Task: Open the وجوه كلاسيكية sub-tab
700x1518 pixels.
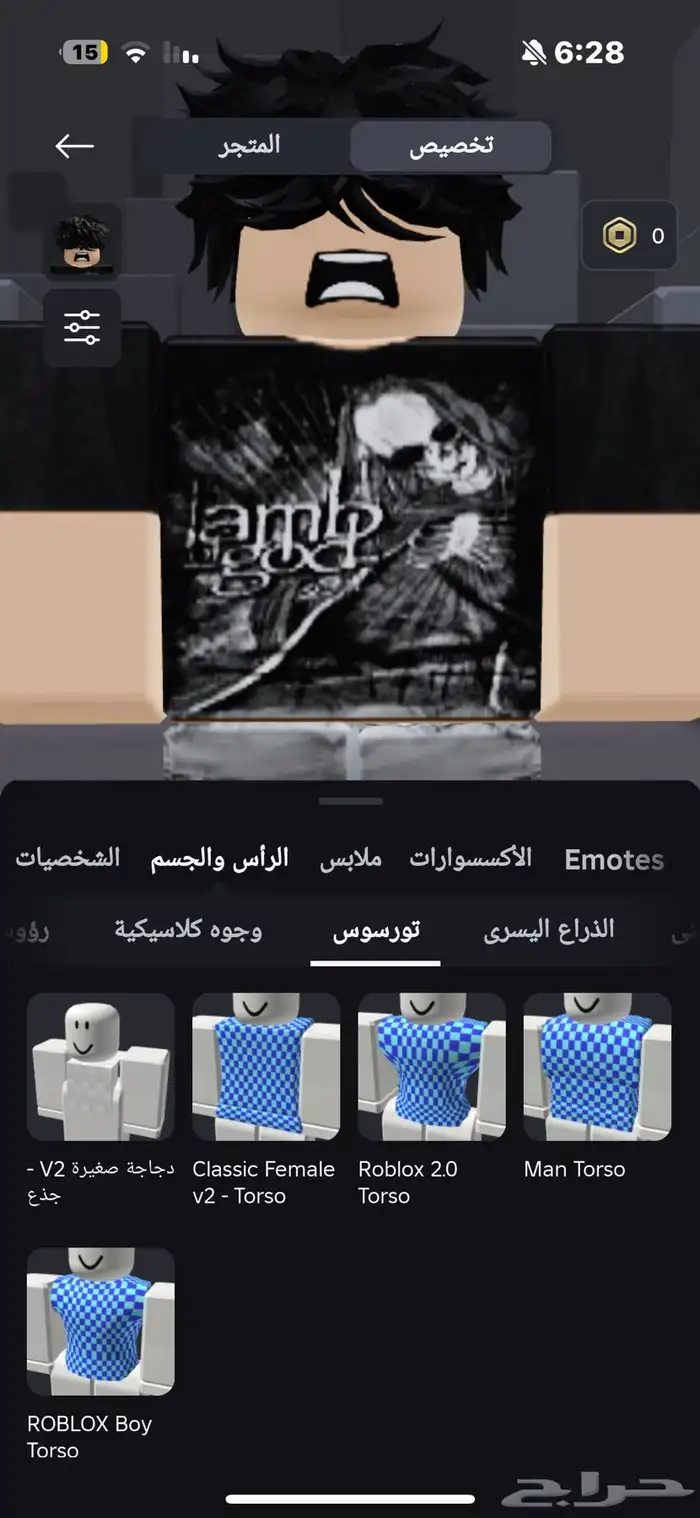Action: point(188,932)
